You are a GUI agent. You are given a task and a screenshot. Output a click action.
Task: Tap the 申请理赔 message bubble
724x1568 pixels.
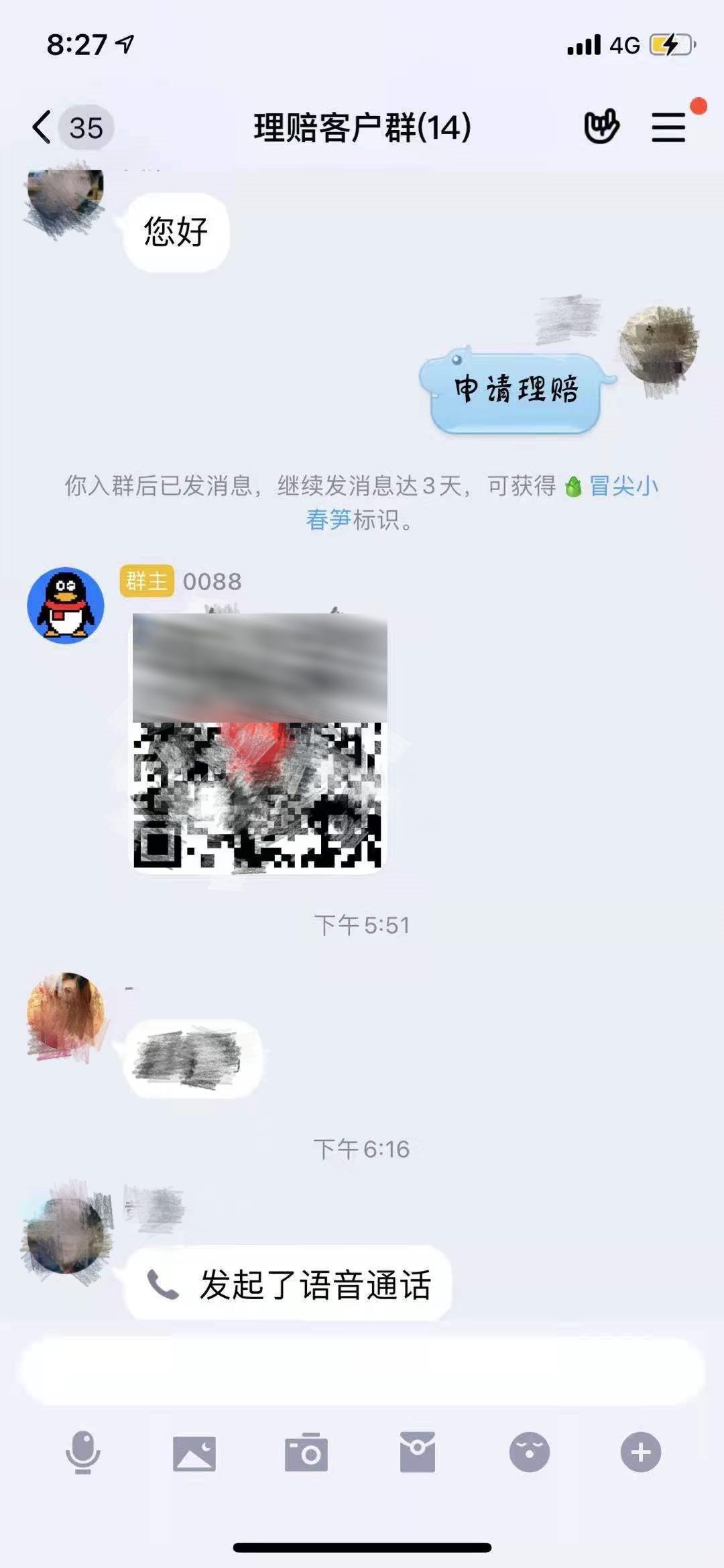(x=516, y=391)
